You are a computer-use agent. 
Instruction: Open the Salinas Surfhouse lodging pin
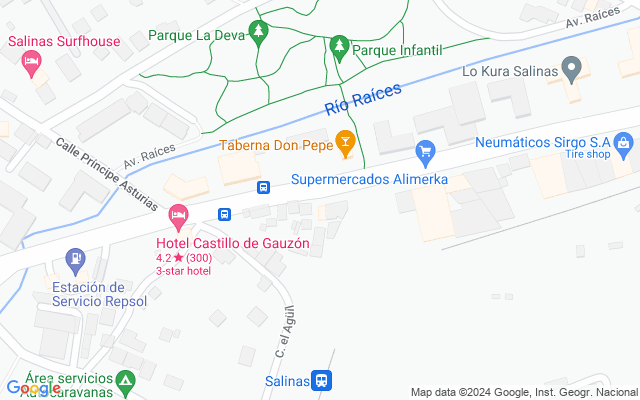click(x=31, y=64)
